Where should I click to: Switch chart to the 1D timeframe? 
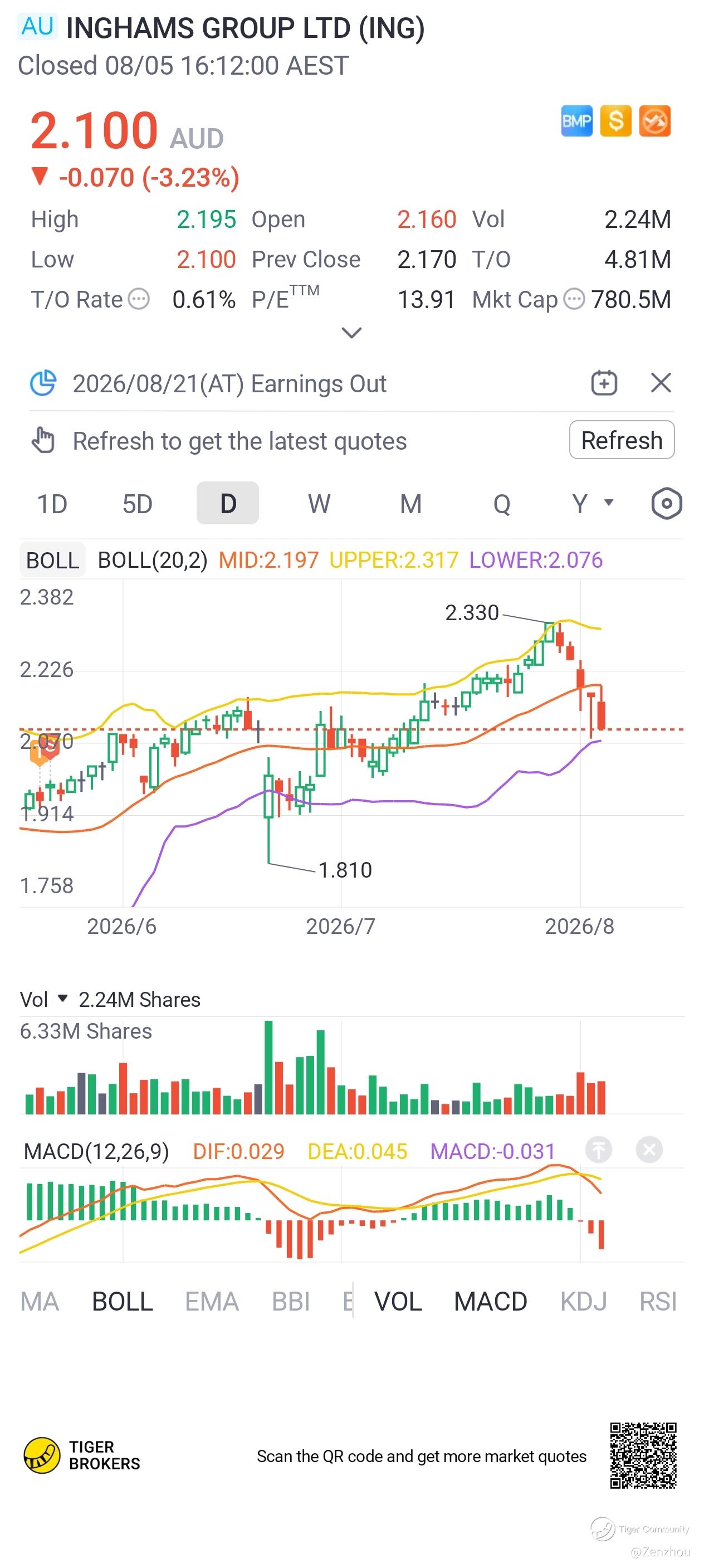52,503
